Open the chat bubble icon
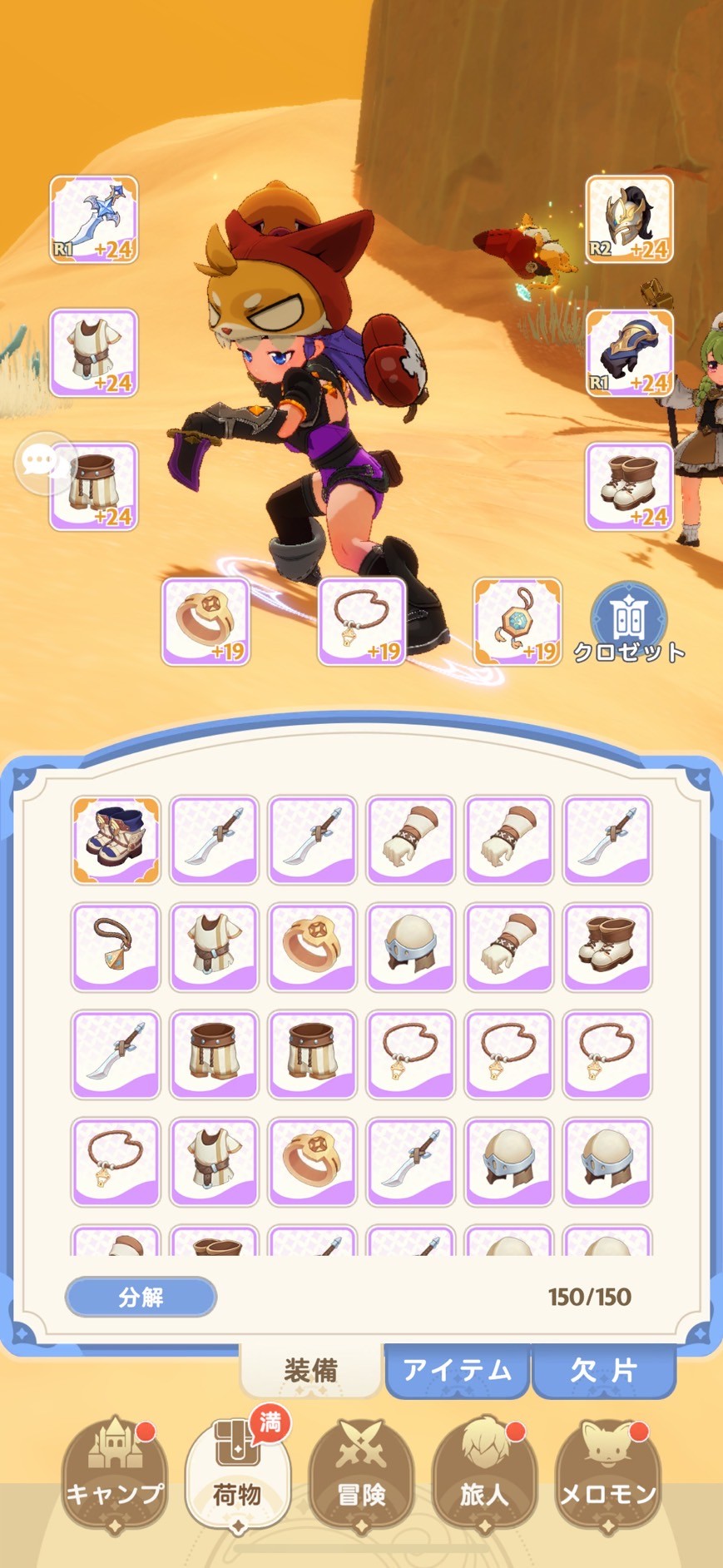This screenshot has width=723, height=1568. 41,461
